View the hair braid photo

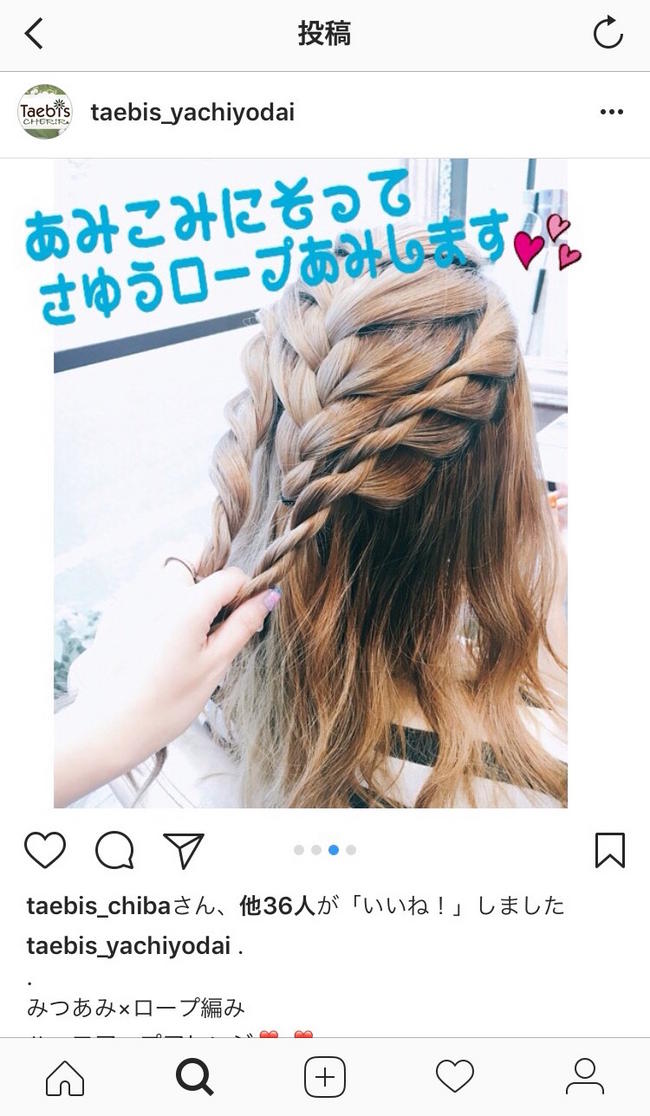[310, 483]
